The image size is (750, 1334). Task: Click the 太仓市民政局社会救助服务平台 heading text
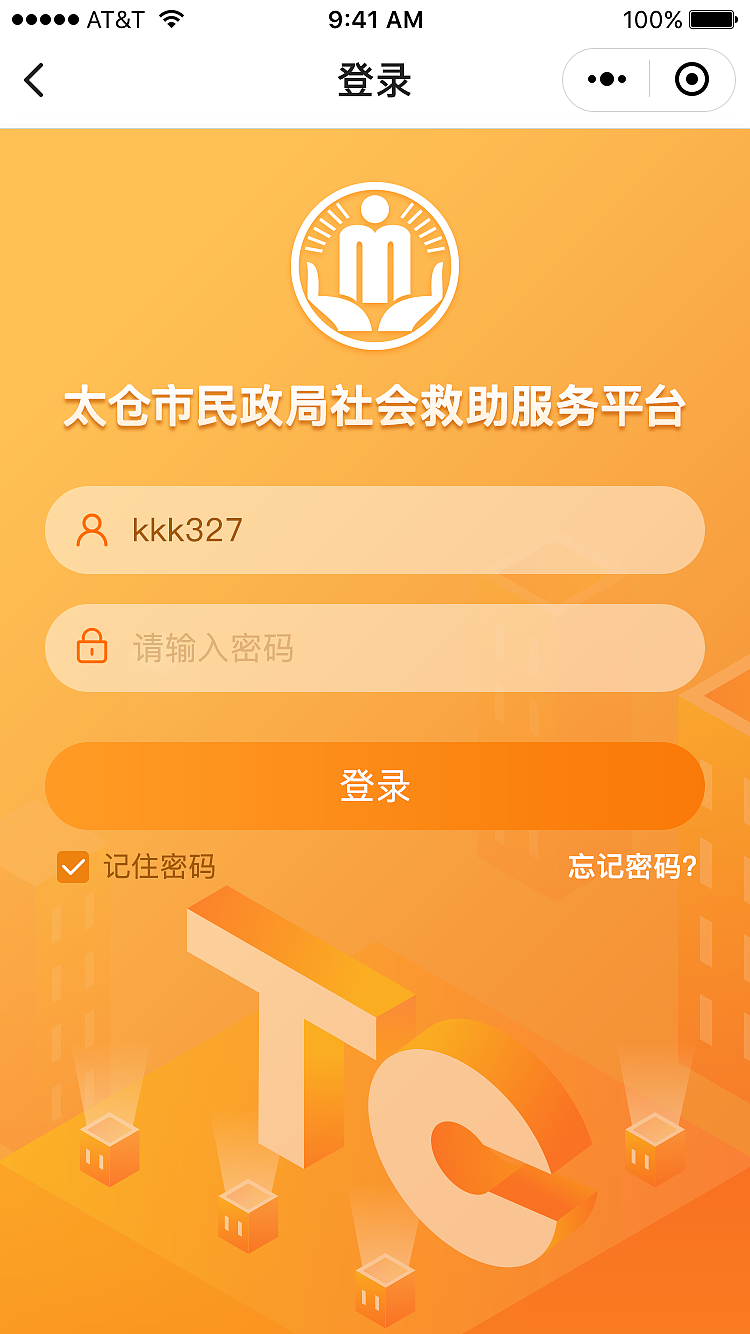(374, 404)
